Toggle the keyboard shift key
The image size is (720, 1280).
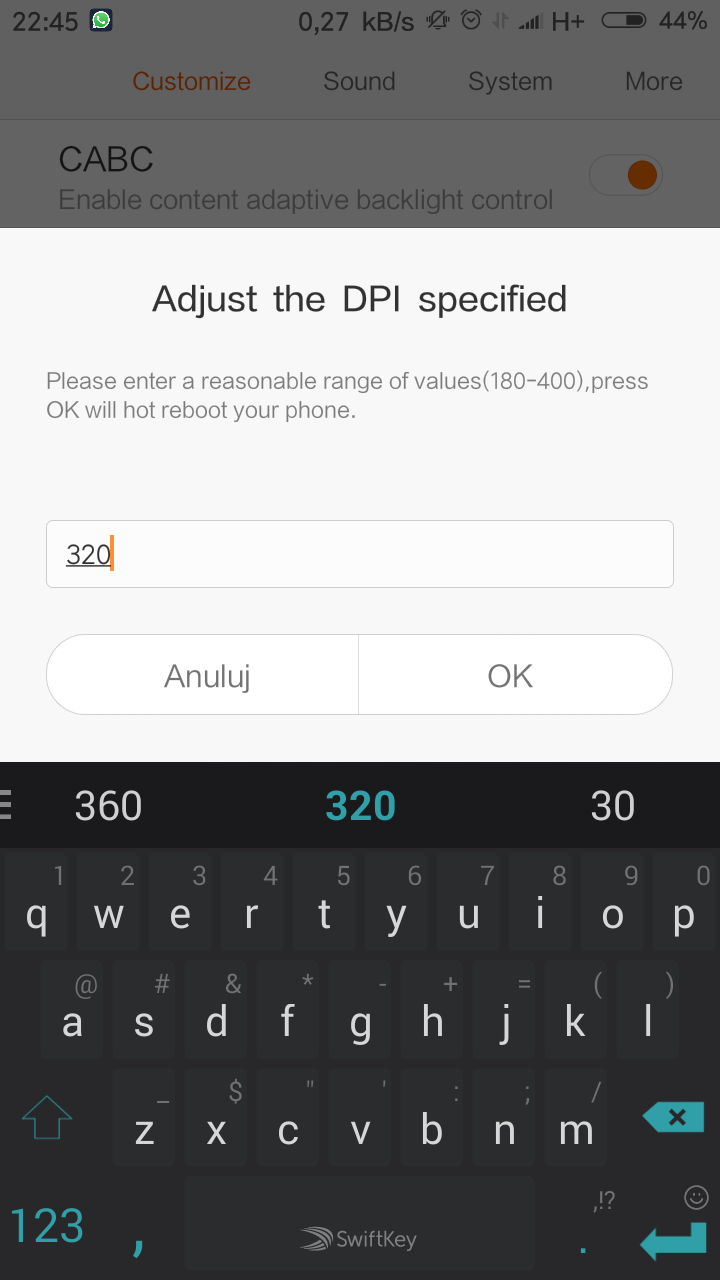click(47, 1117)
